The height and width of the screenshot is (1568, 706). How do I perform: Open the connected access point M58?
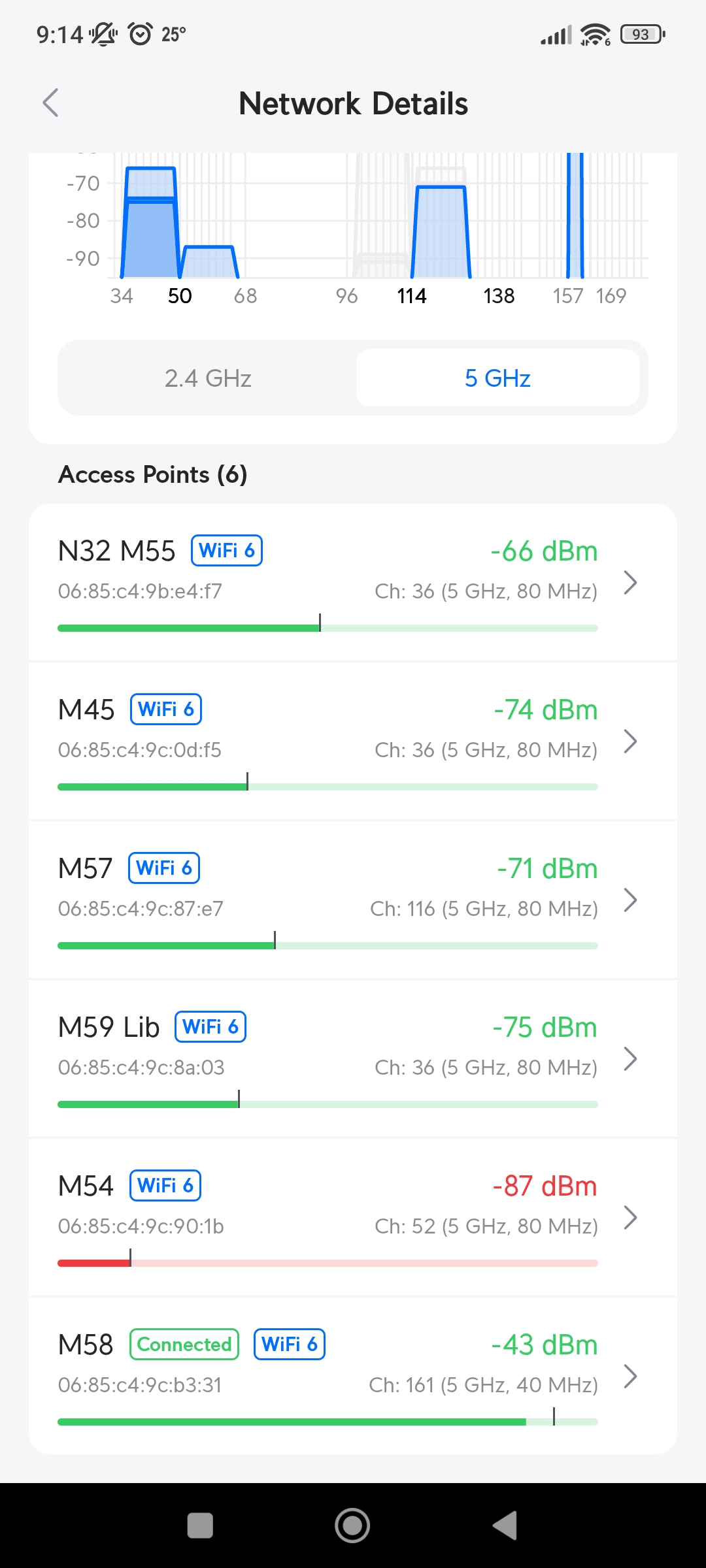[x=353, y=1376]
